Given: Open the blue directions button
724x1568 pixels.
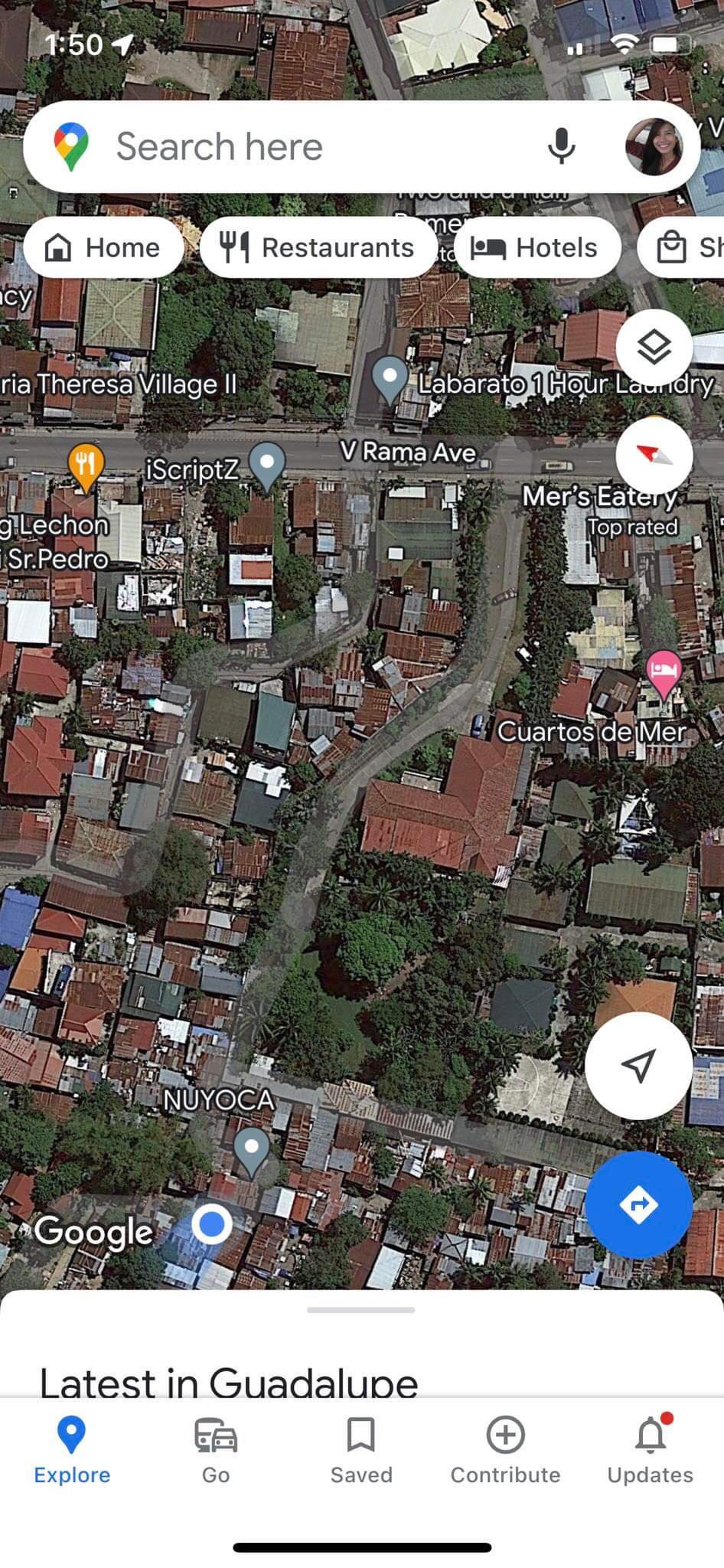Looking at the screenshot, I should pos(638,1204).
